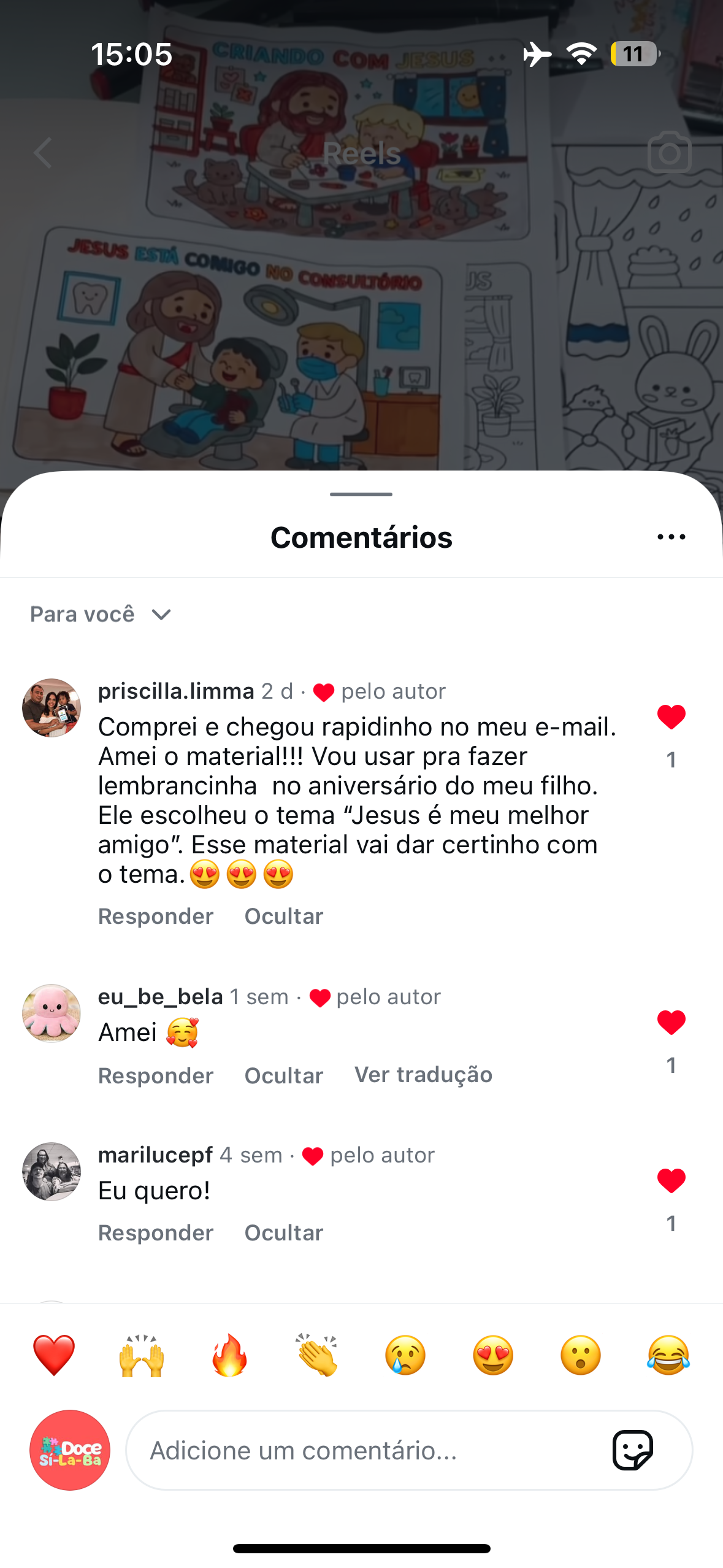Focus the "Adicione um comentário..." field
This screenshot has height=1568, width=723.
click(368, 1450)
